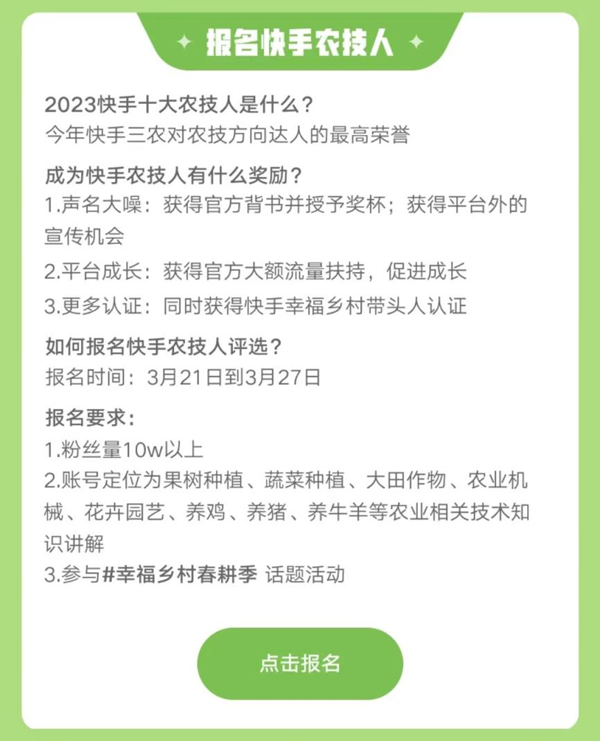Tap the 点击报名 button to sign up
The width and height of the screenshot is (600, 741).
click(300, 664)
